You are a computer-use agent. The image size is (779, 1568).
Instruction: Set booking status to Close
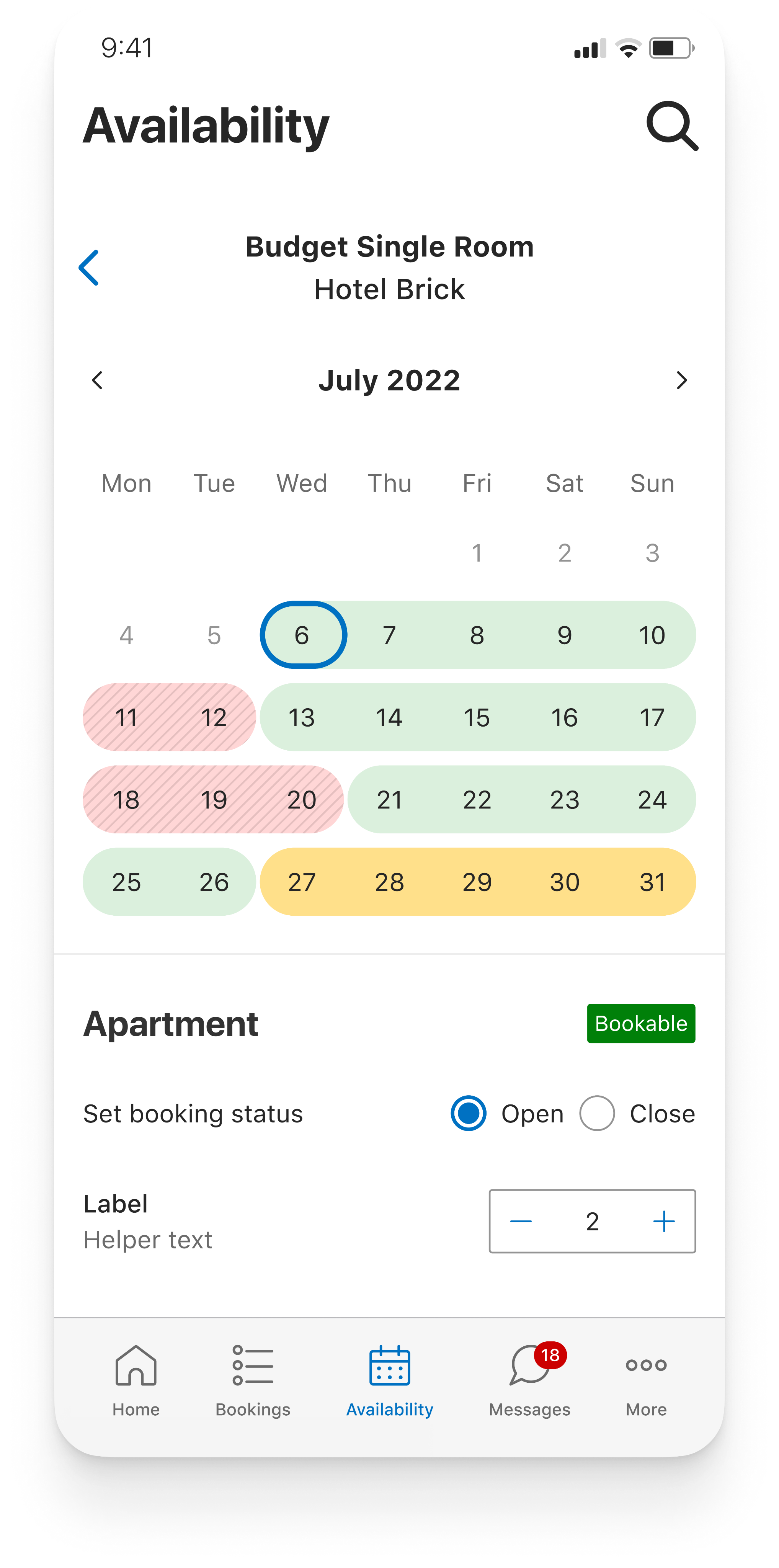pyautogui.click(x=597, y=1113)
